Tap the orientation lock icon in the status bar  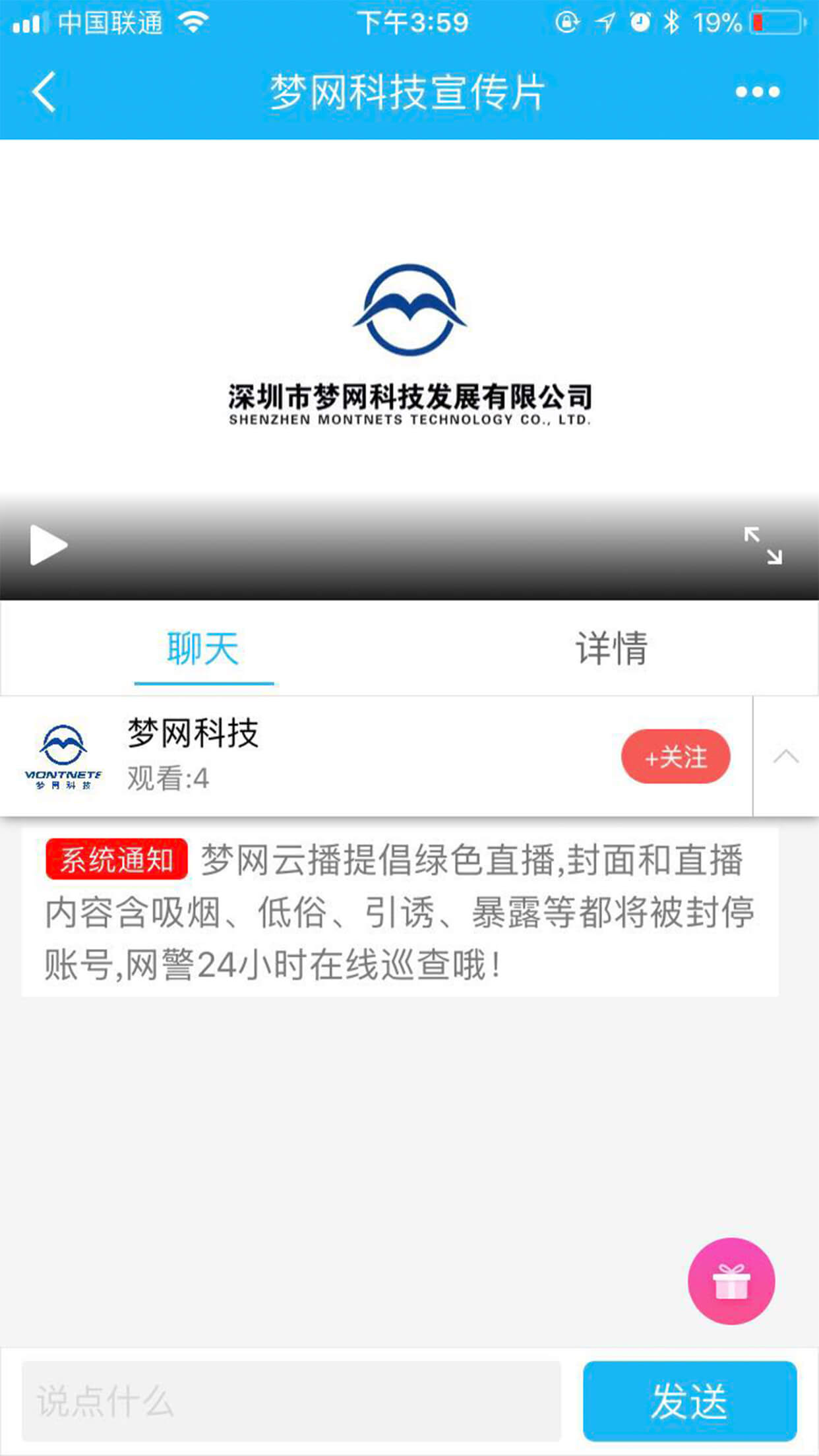click(566, 21)
